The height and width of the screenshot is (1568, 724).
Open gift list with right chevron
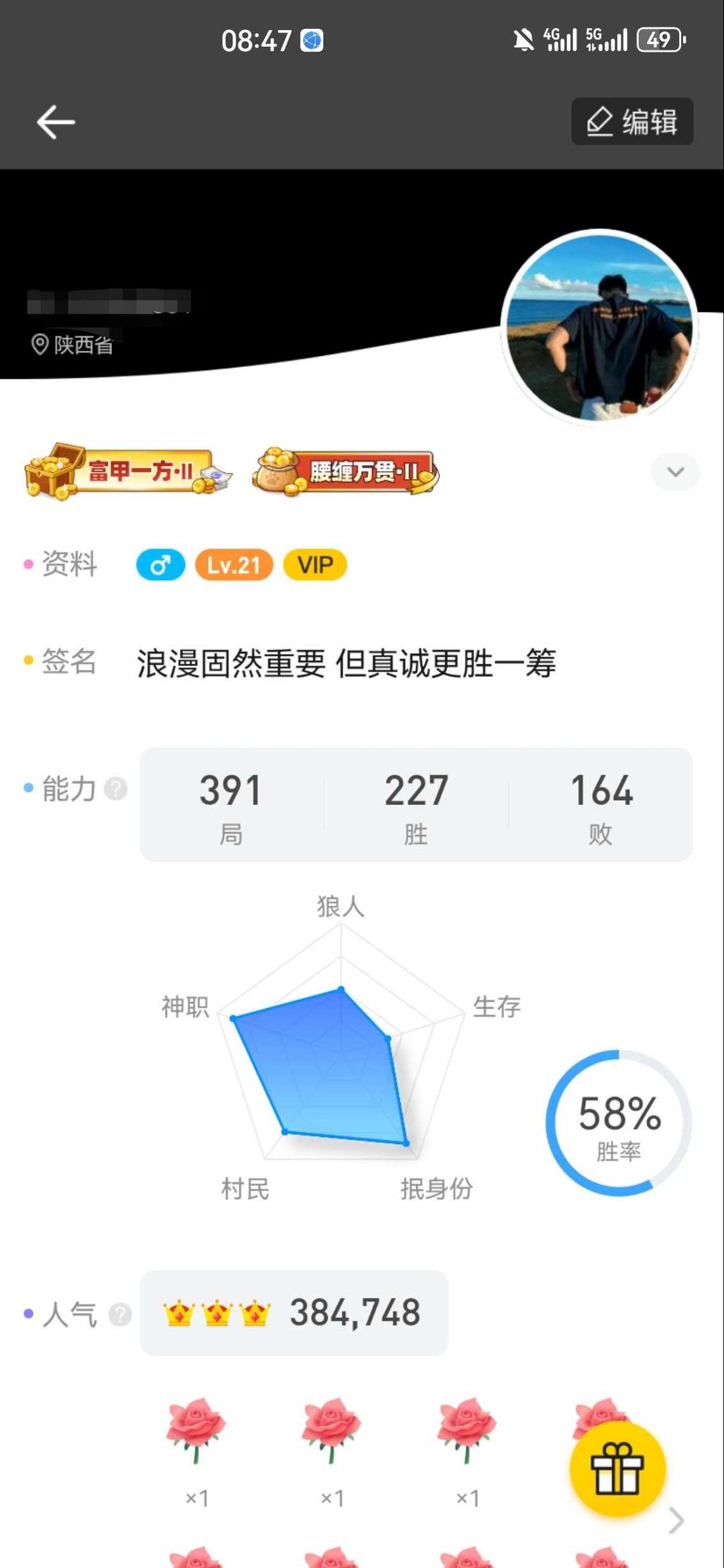click(676, 1520)
